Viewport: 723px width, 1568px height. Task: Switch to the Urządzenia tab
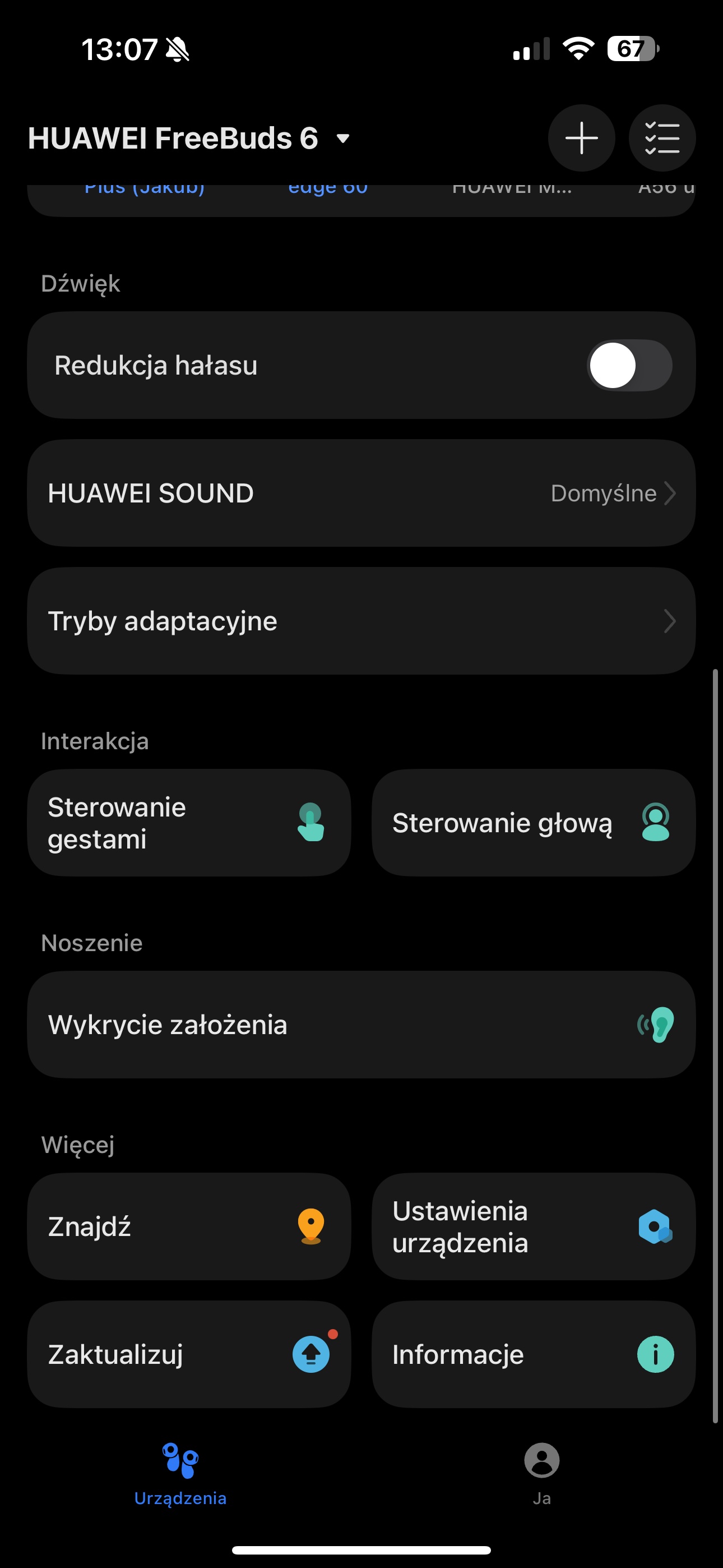click(180, 1474)
